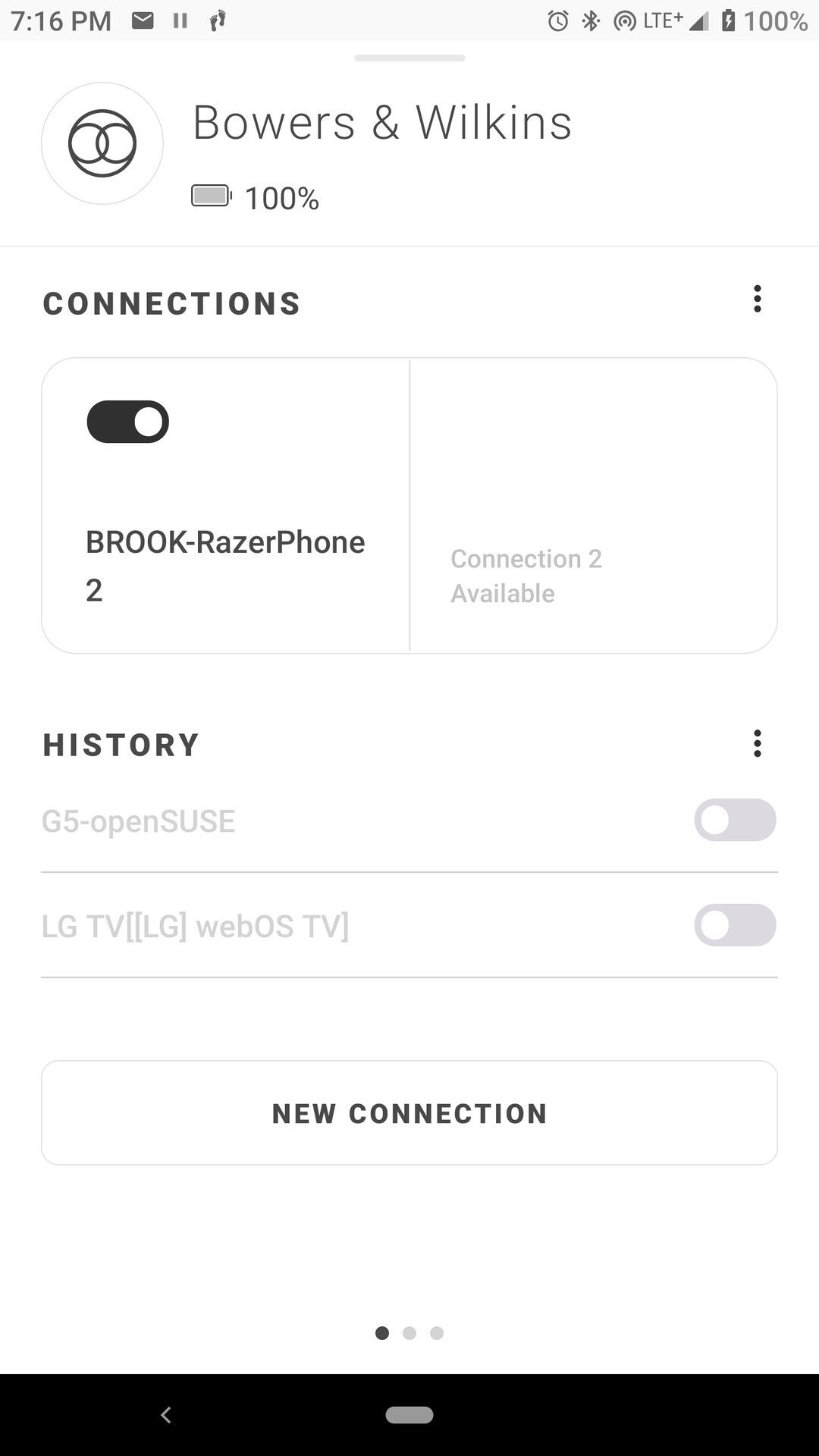
Task: Turn off the BROOK-RazerPhone 2 connection
Action: pyautogui.click(x=128, y=422)
